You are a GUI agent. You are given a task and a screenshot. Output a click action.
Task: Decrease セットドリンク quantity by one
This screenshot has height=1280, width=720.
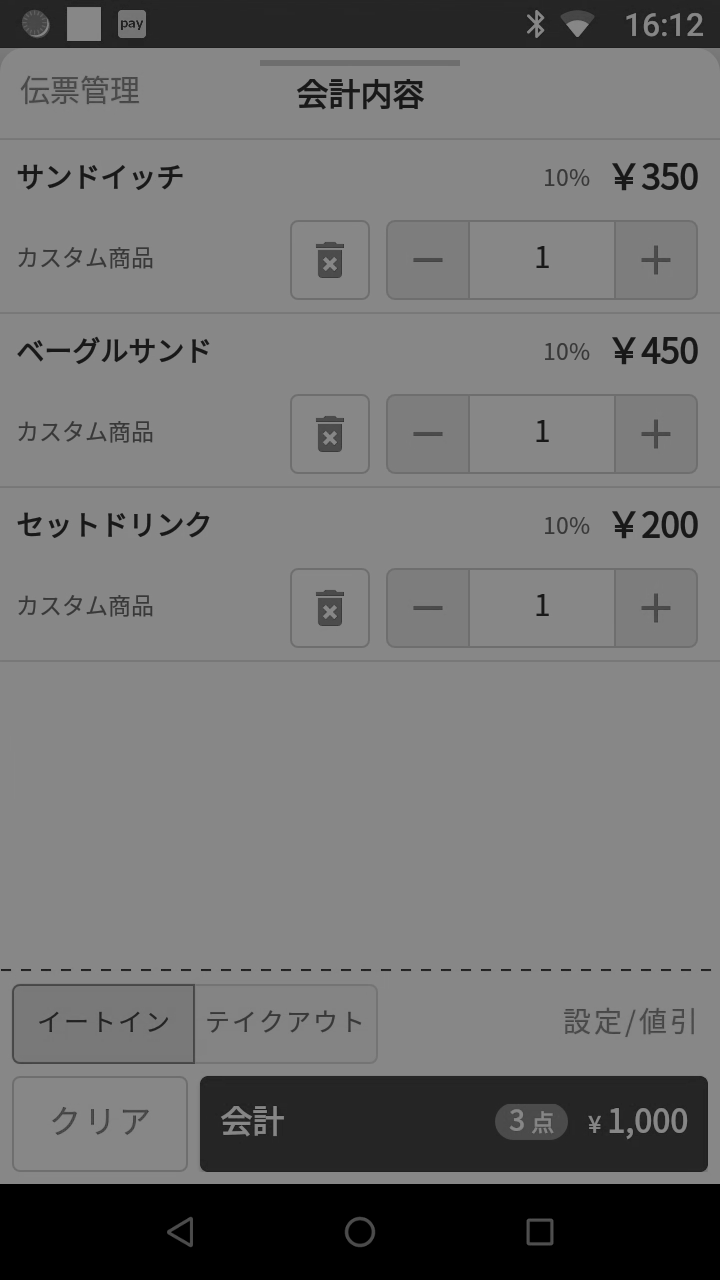(x=428, y=608)
